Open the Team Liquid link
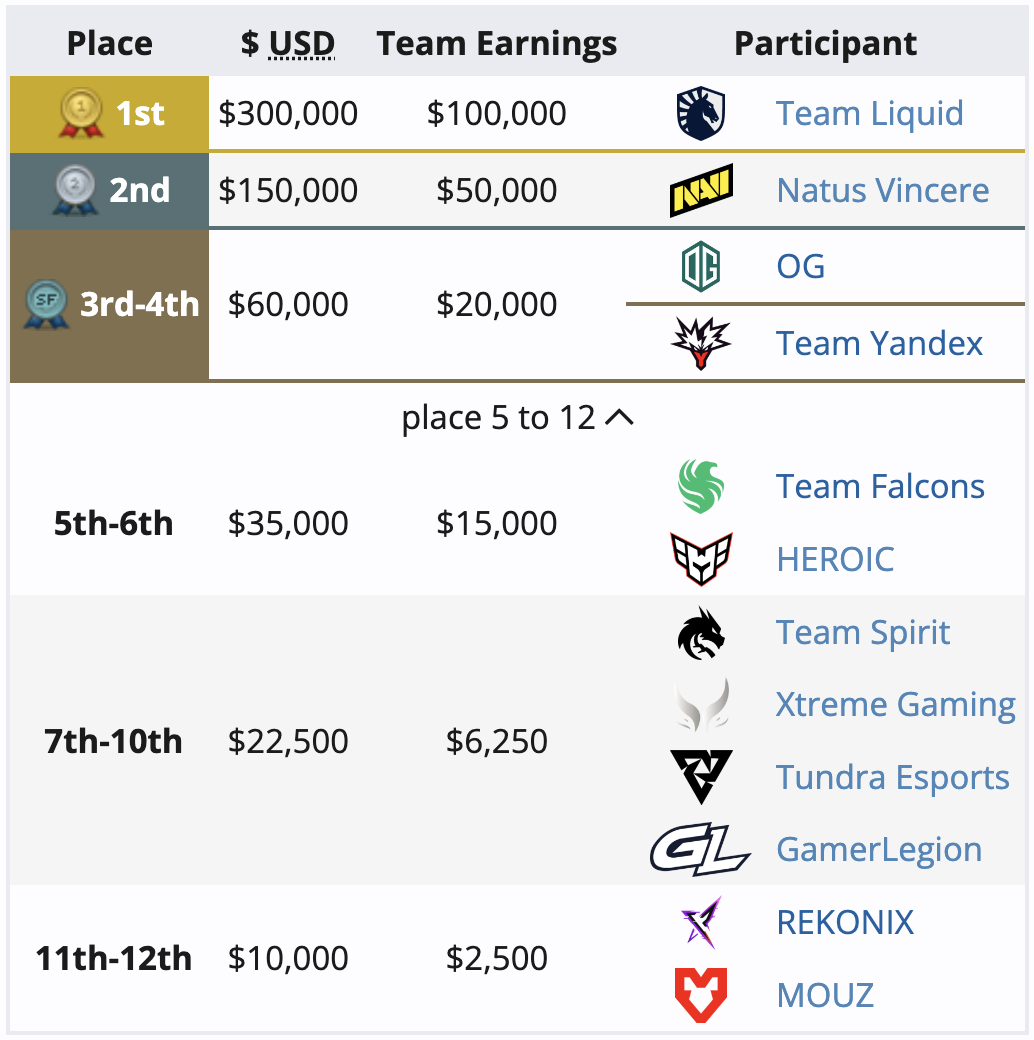The height and width of the screenshot is (1040, 1034). (x=869, y=114)
